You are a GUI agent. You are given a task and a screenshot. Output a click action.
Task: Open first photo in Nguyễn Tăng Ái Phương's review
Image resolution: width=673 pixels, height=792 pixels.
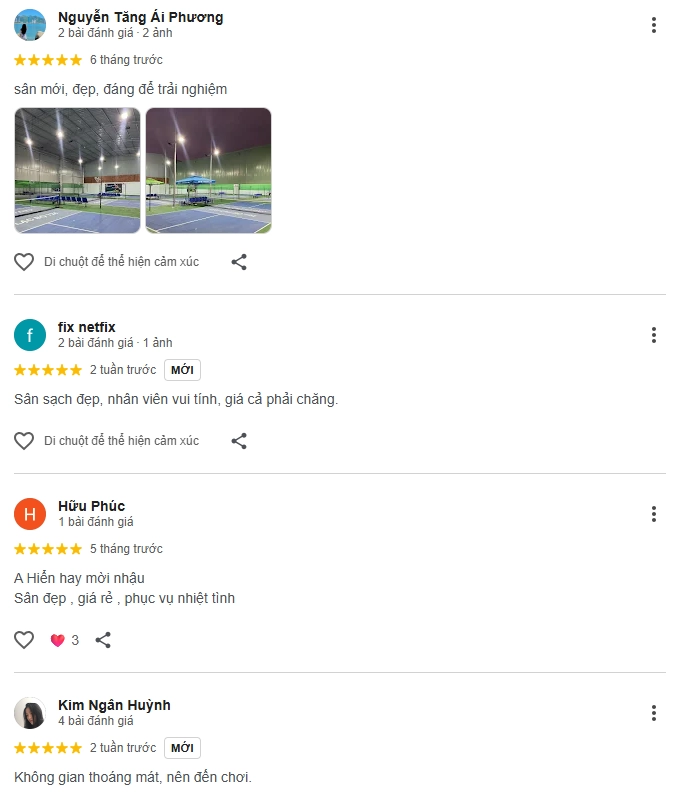(78, 170)
